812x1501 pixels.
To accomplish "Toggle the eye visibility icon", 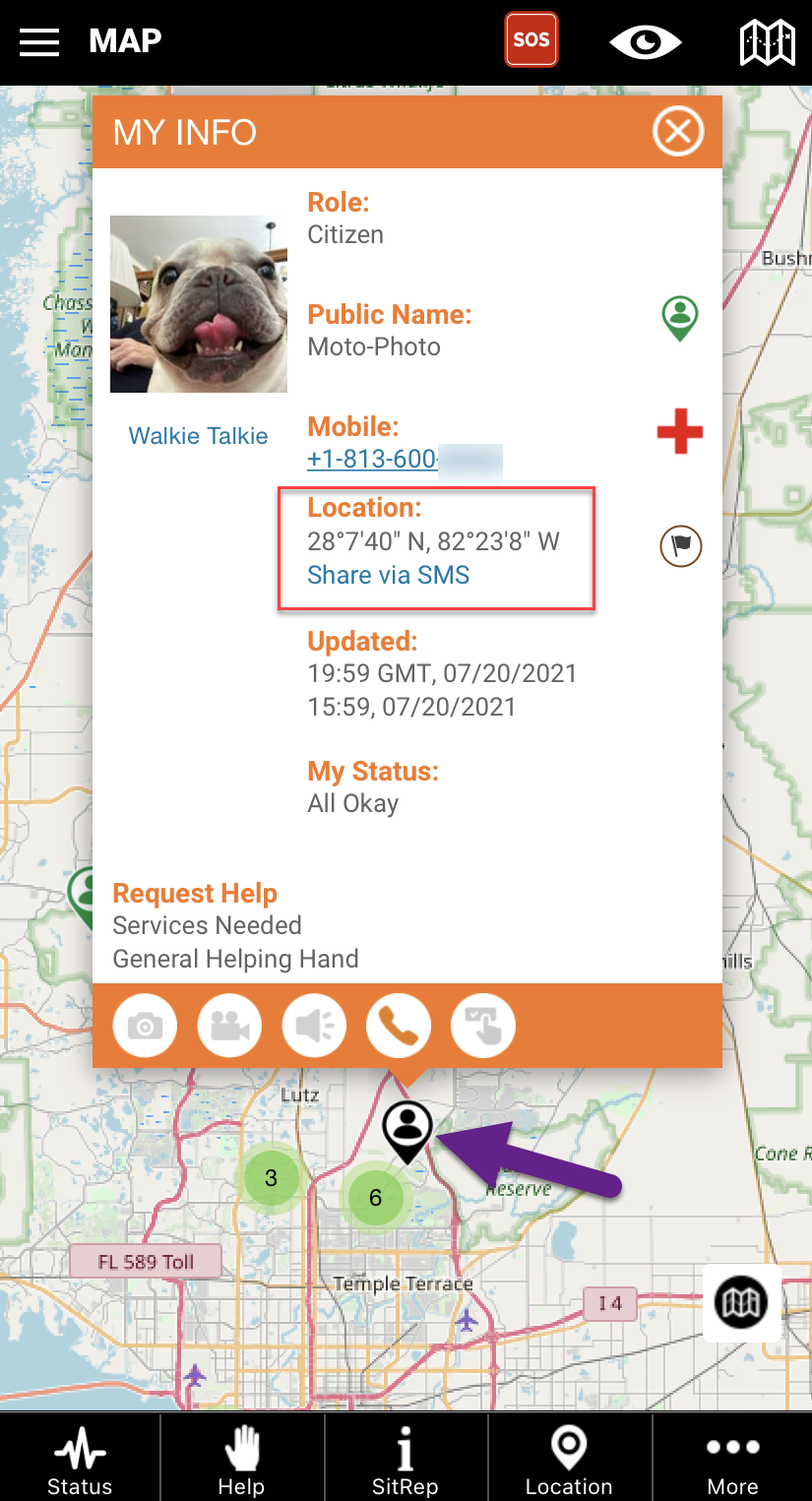I will [646, 42].
